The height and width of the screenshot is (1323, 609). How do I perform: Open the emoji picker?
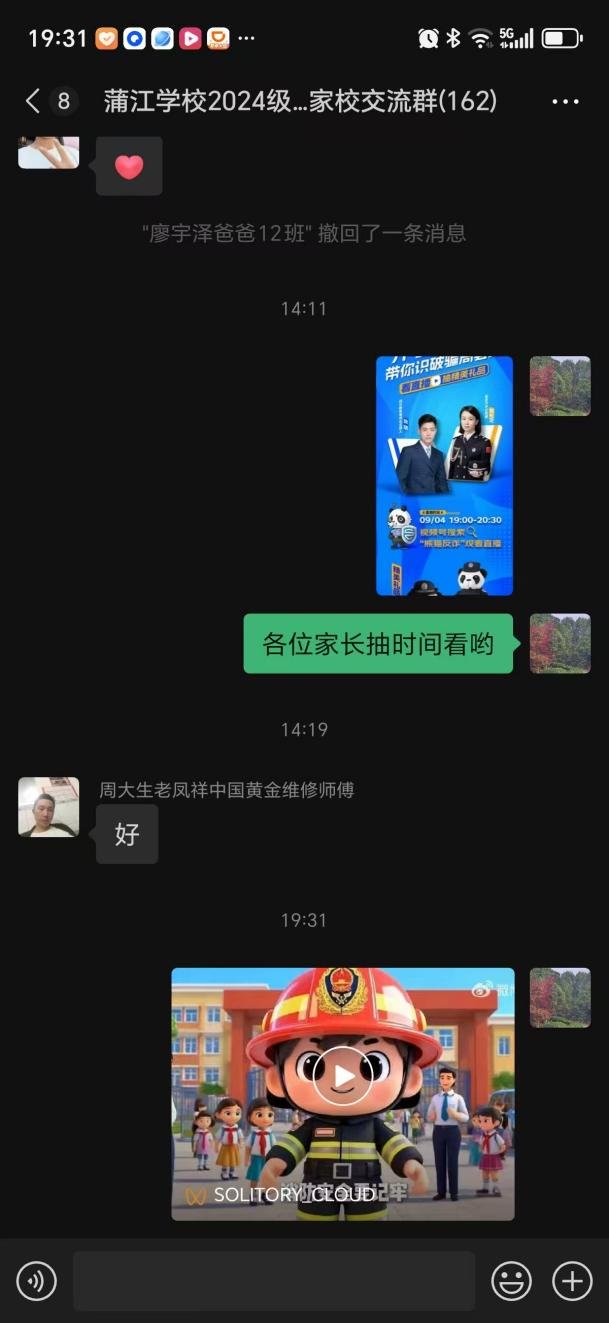tap(511, 1281)
